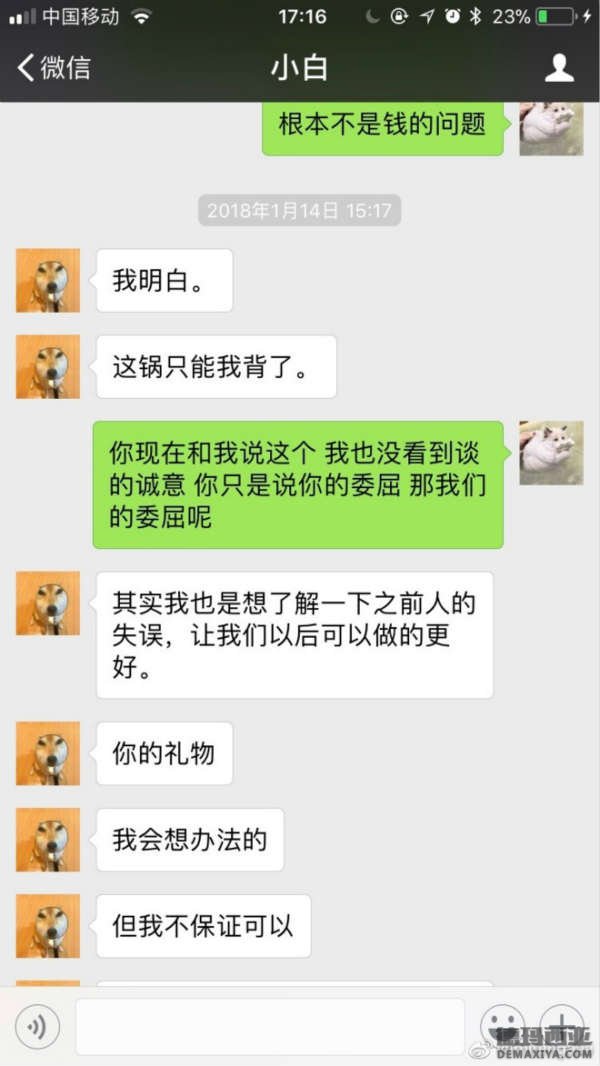Open the emoji sticker panel
Screen dimensions: 600x1066
pyautogui.click(x=502, y=1026)
